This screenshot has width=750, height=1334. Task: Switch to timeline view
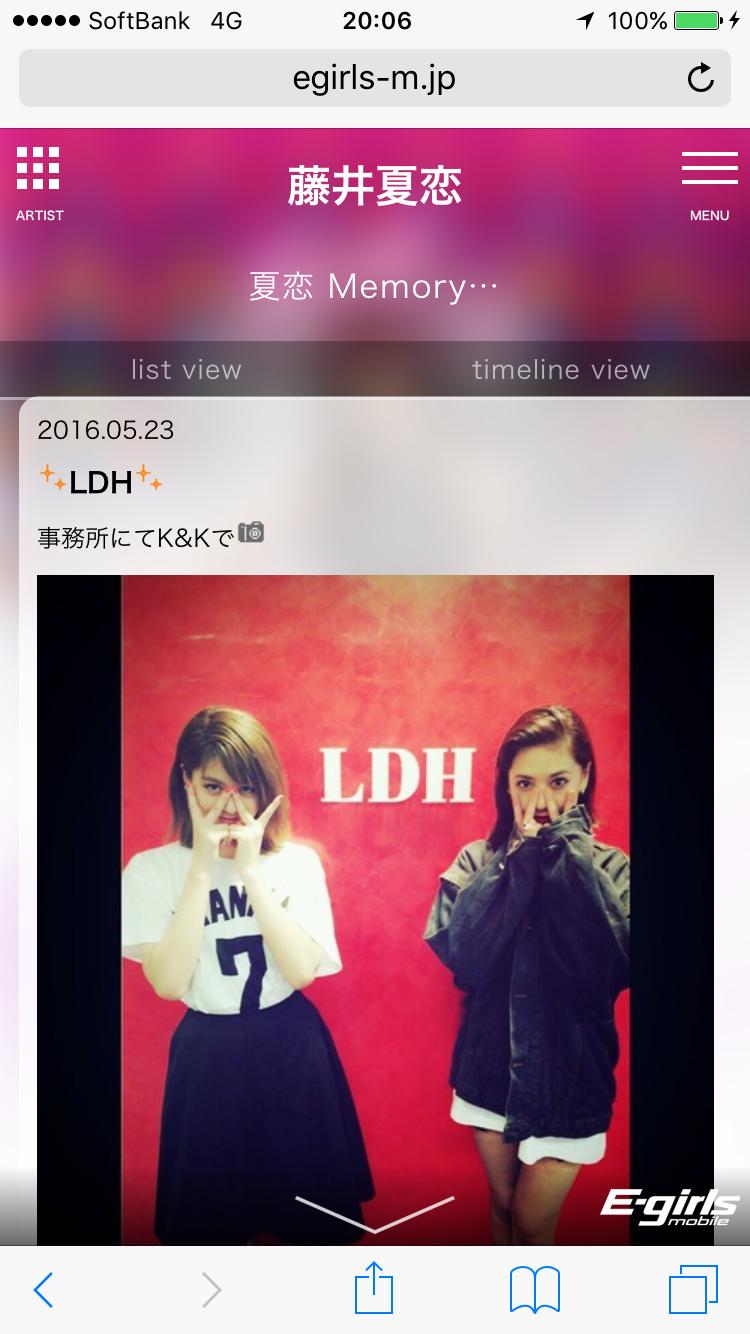pyautogui.click(x=561, y=369)
